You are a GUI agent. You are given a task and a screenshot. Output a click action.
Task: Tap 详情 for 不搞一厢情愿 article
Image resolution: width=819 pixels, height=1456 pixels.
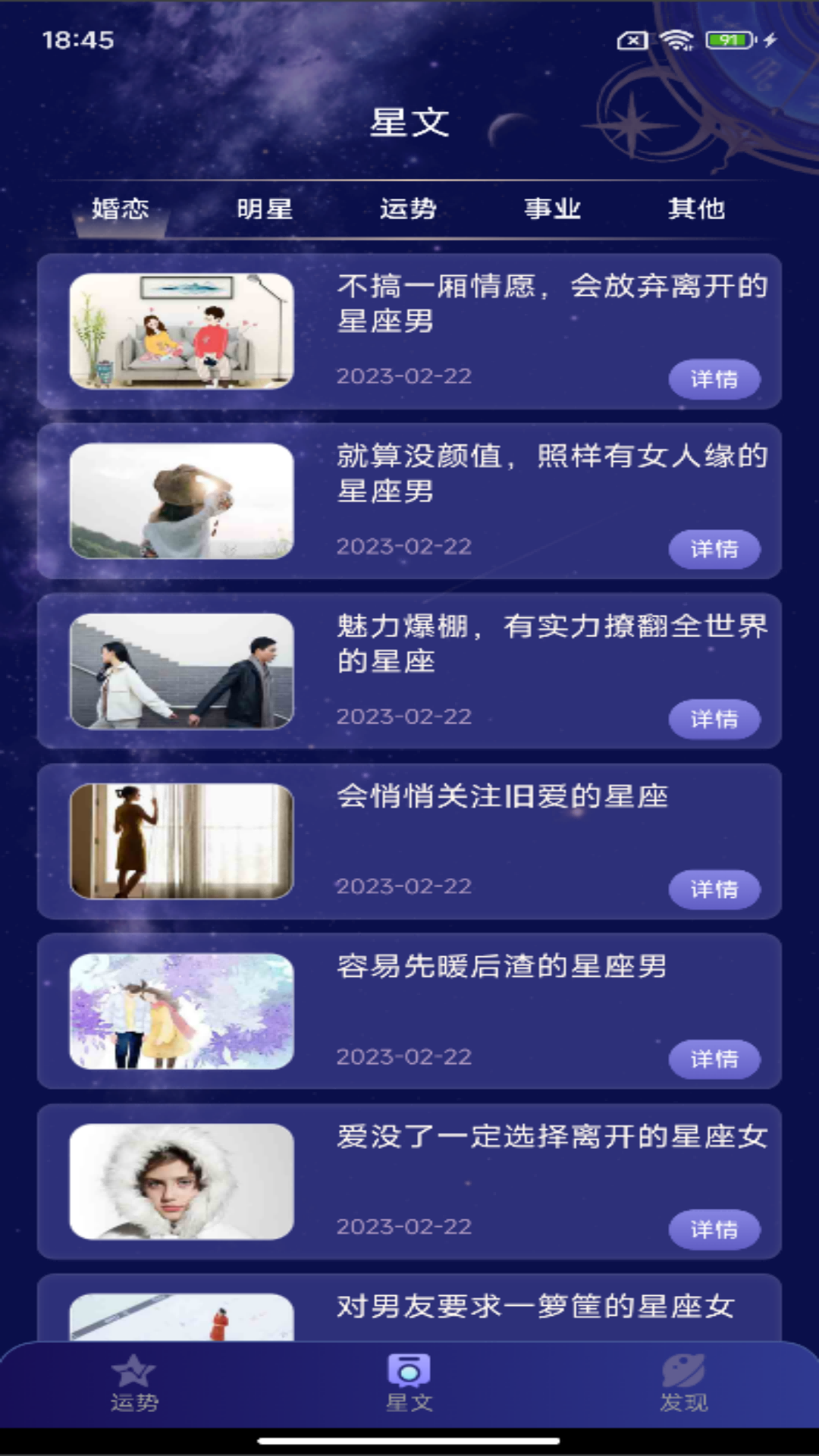click(x=714, y=379)
